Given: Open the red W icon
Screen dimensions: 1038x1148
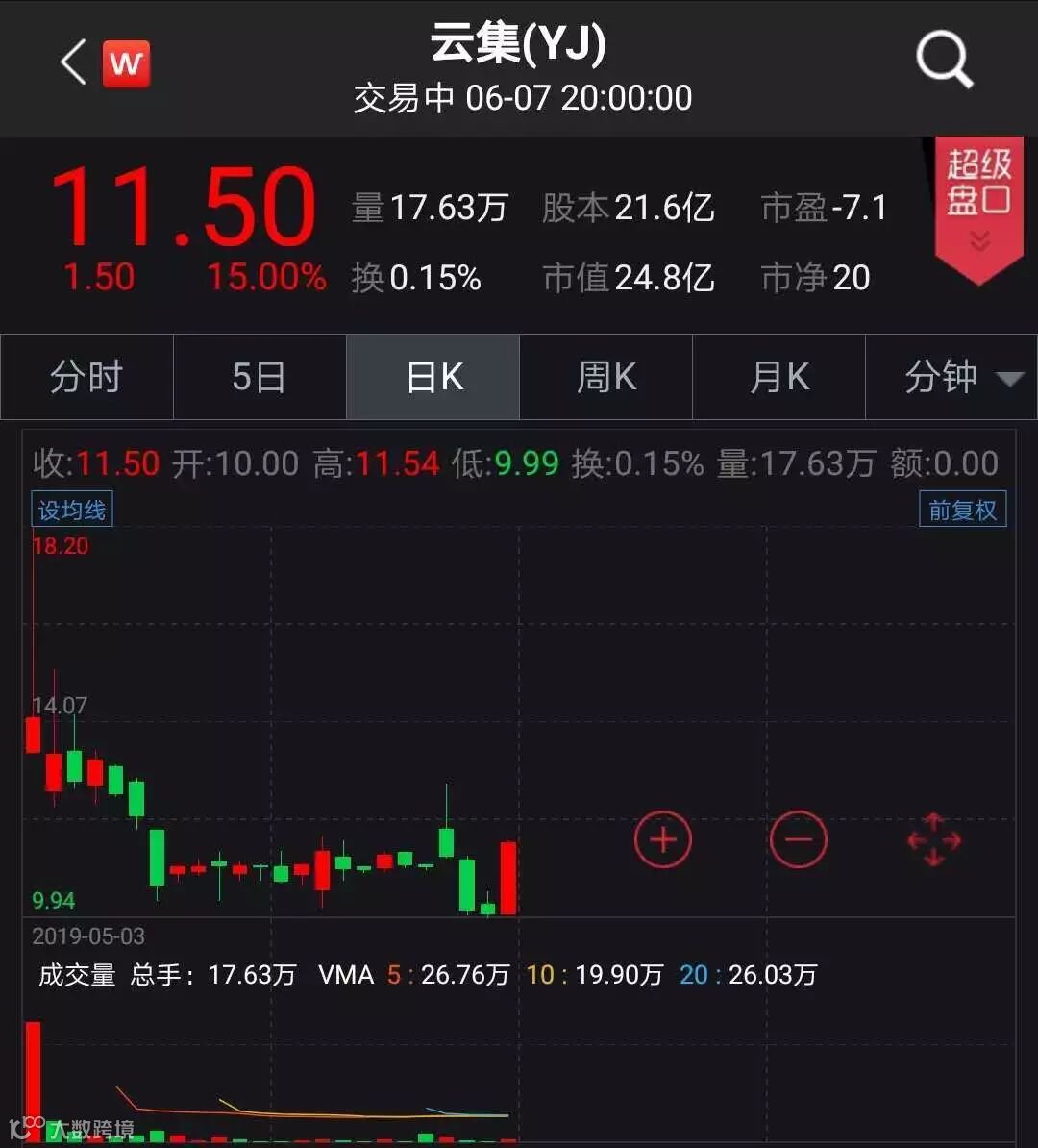Looking at the screenshot, I should point(125,64).
